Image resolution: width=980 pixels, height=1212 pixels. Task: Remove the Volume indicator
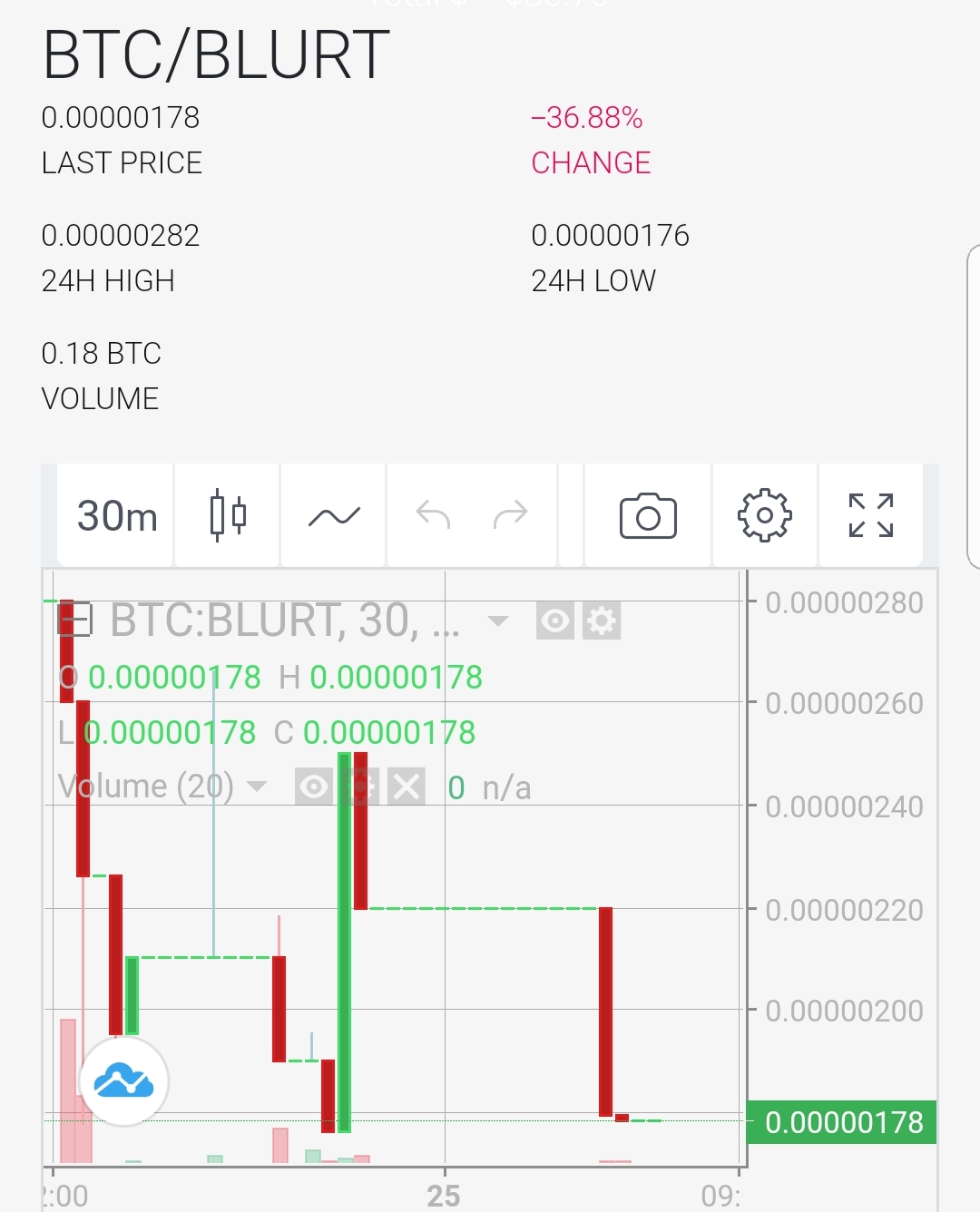point(407,787)
